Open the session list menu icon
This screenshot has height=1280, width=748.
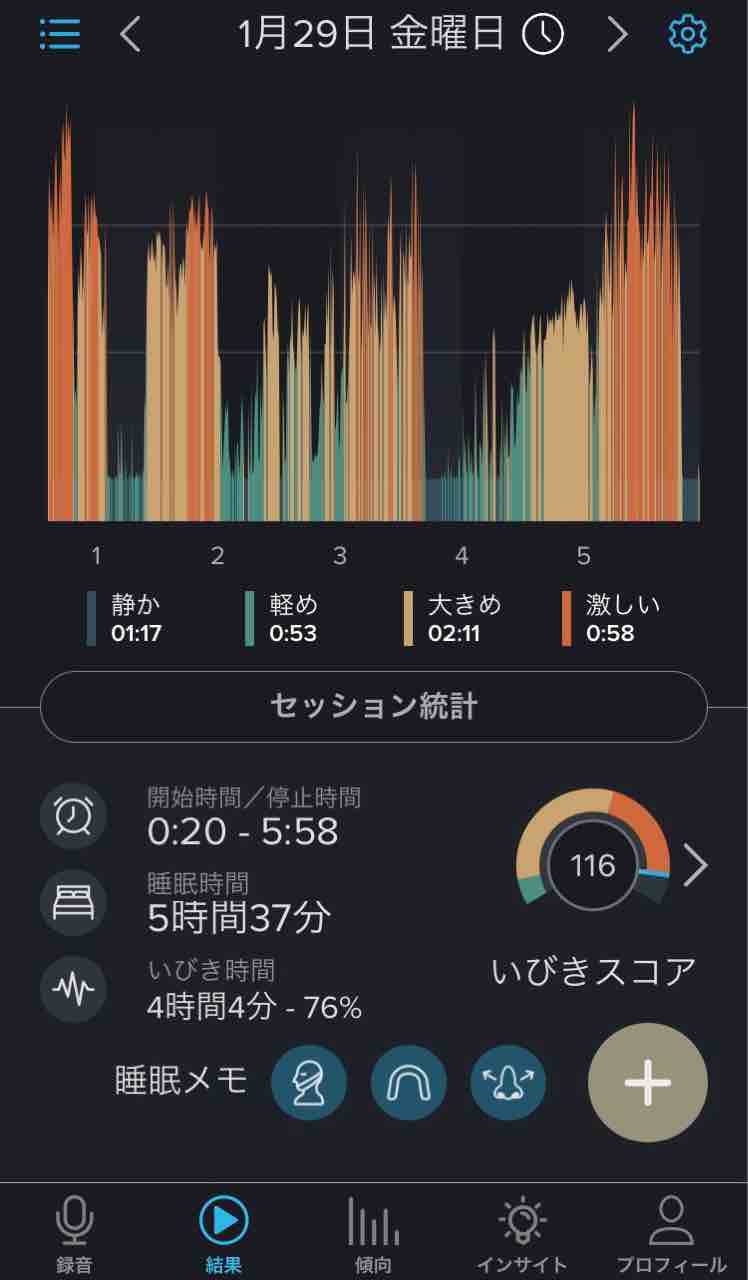click(x=60, y=35)
